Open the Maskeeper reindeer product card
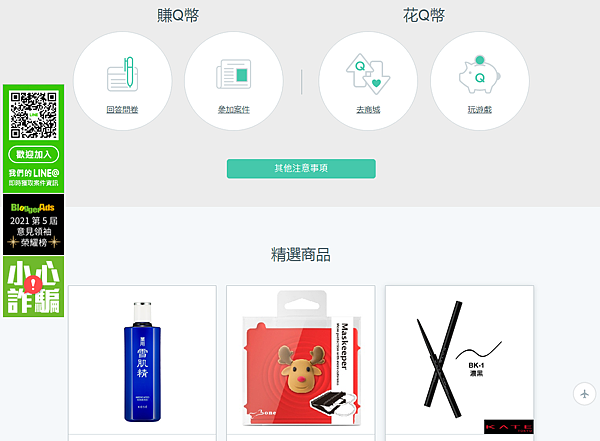The image size is (600, 441). (x=300, y=362)
